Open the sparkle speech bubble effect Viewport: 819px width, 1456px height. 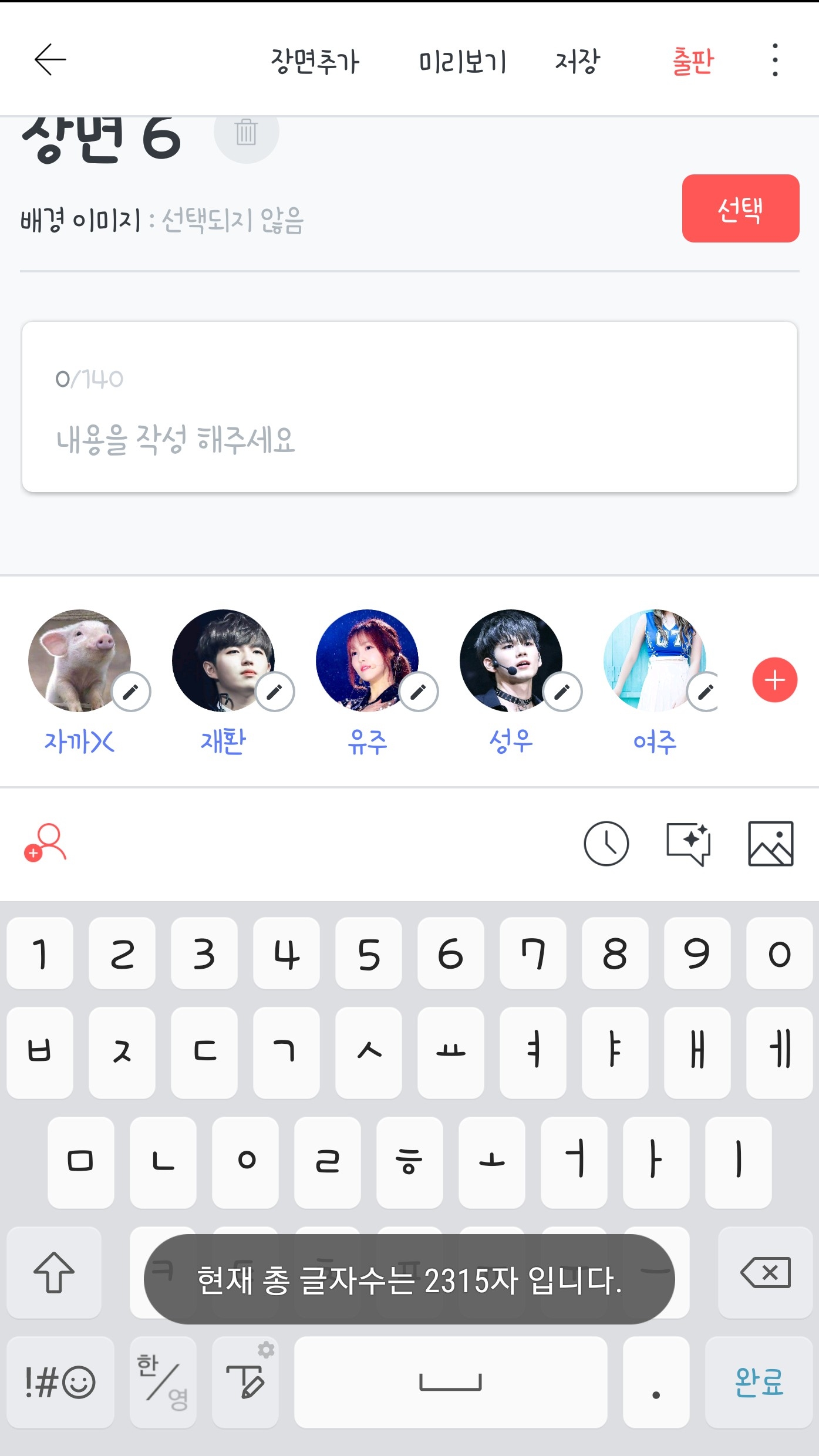coord(688,844)
